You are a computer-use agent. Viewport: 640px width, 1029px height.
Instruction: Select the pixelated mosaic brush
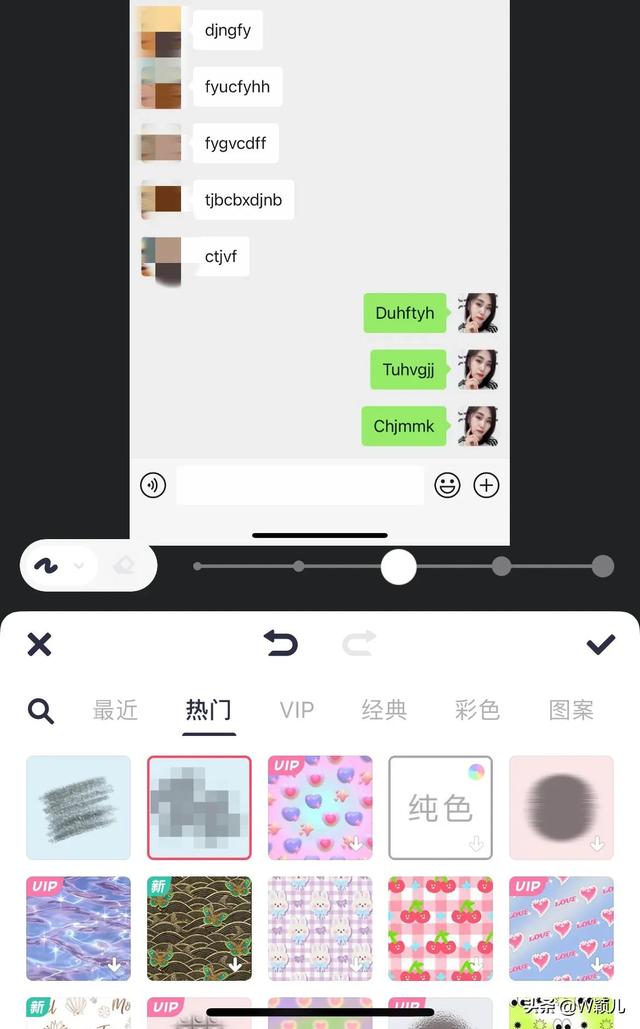tap(199, 807)
